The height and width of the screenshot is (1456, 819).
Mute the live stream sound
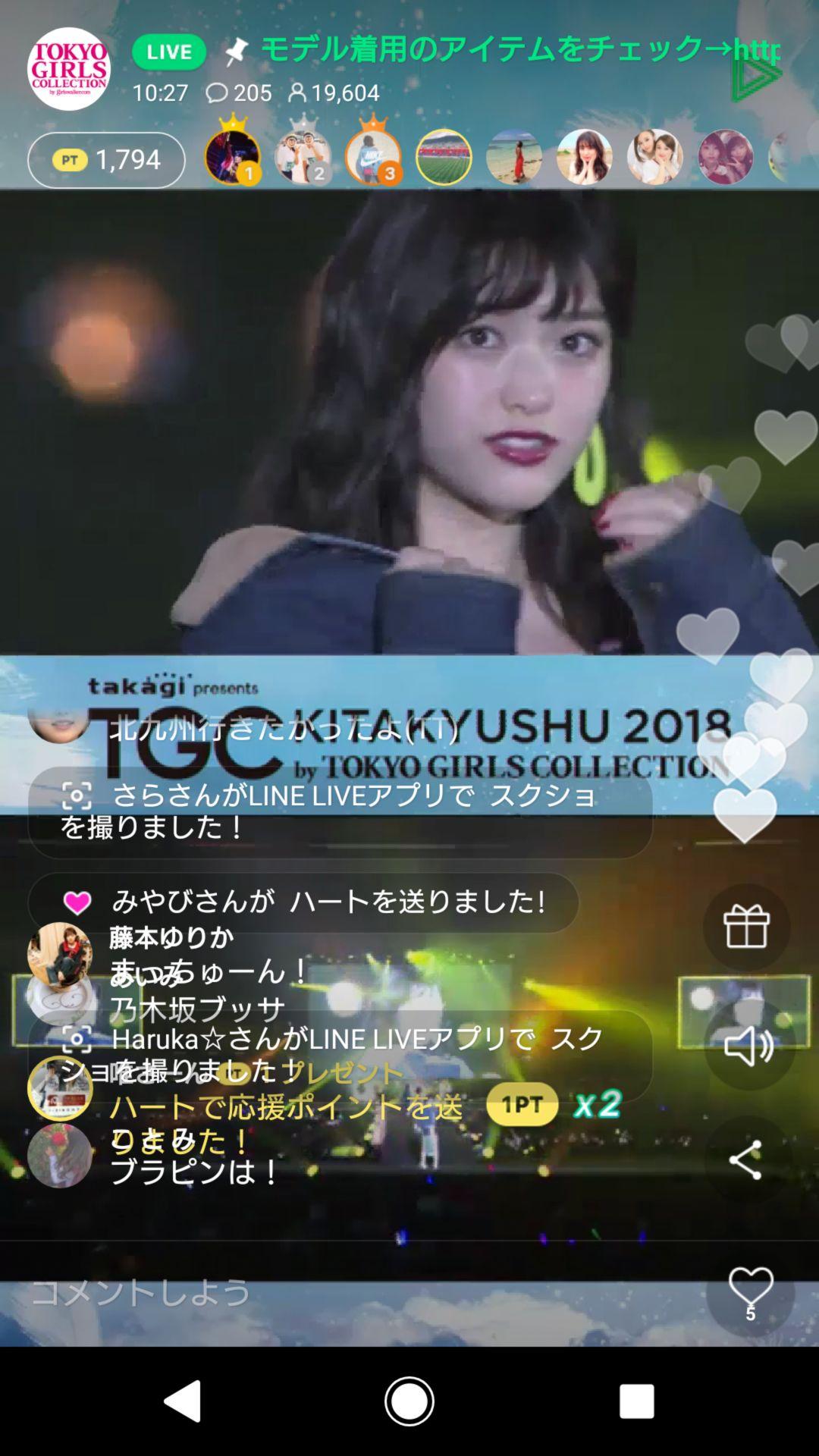[748, 1046]
